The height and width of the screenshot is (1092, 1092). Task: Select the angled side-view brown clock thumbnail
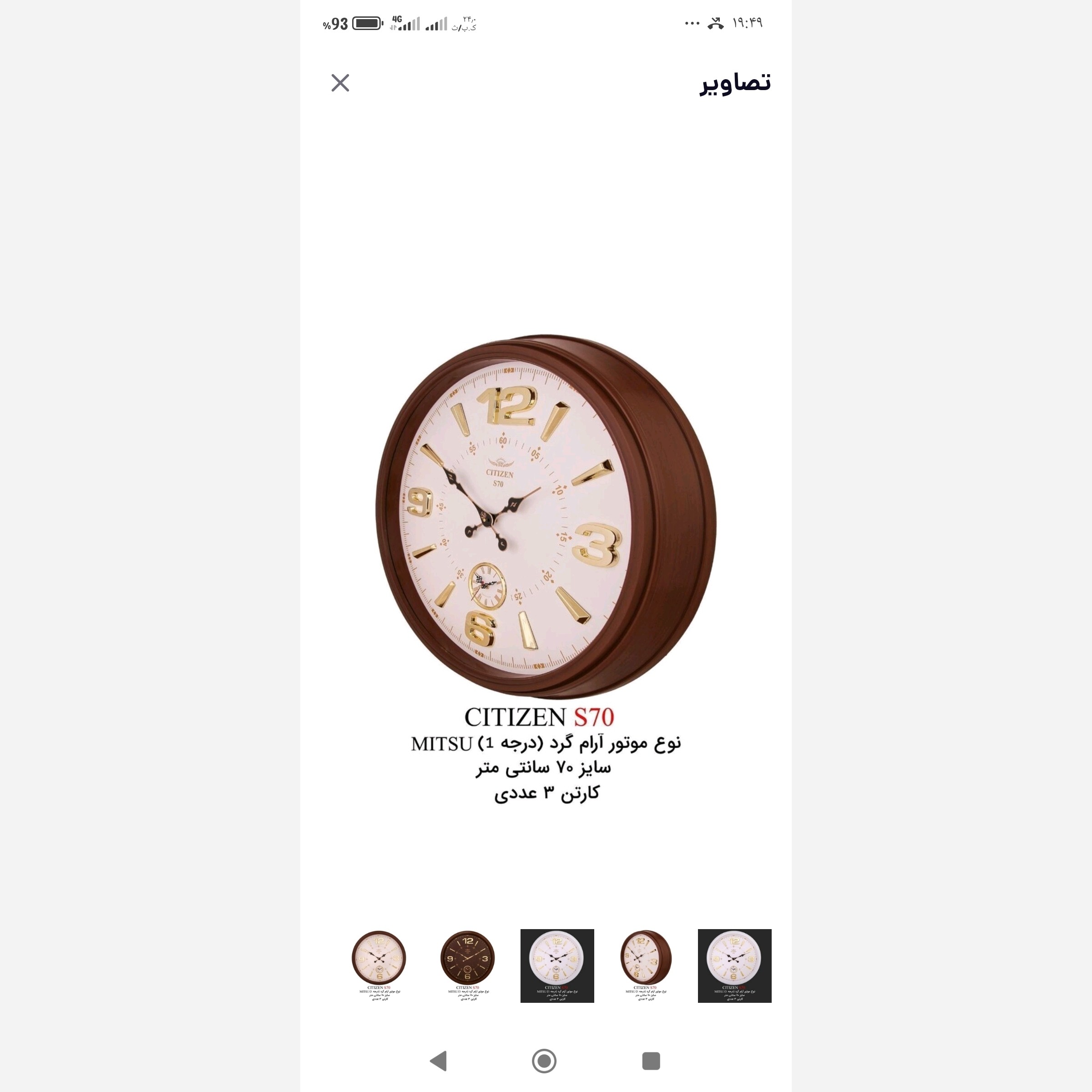pyautogui.click(x=646, y=965)
